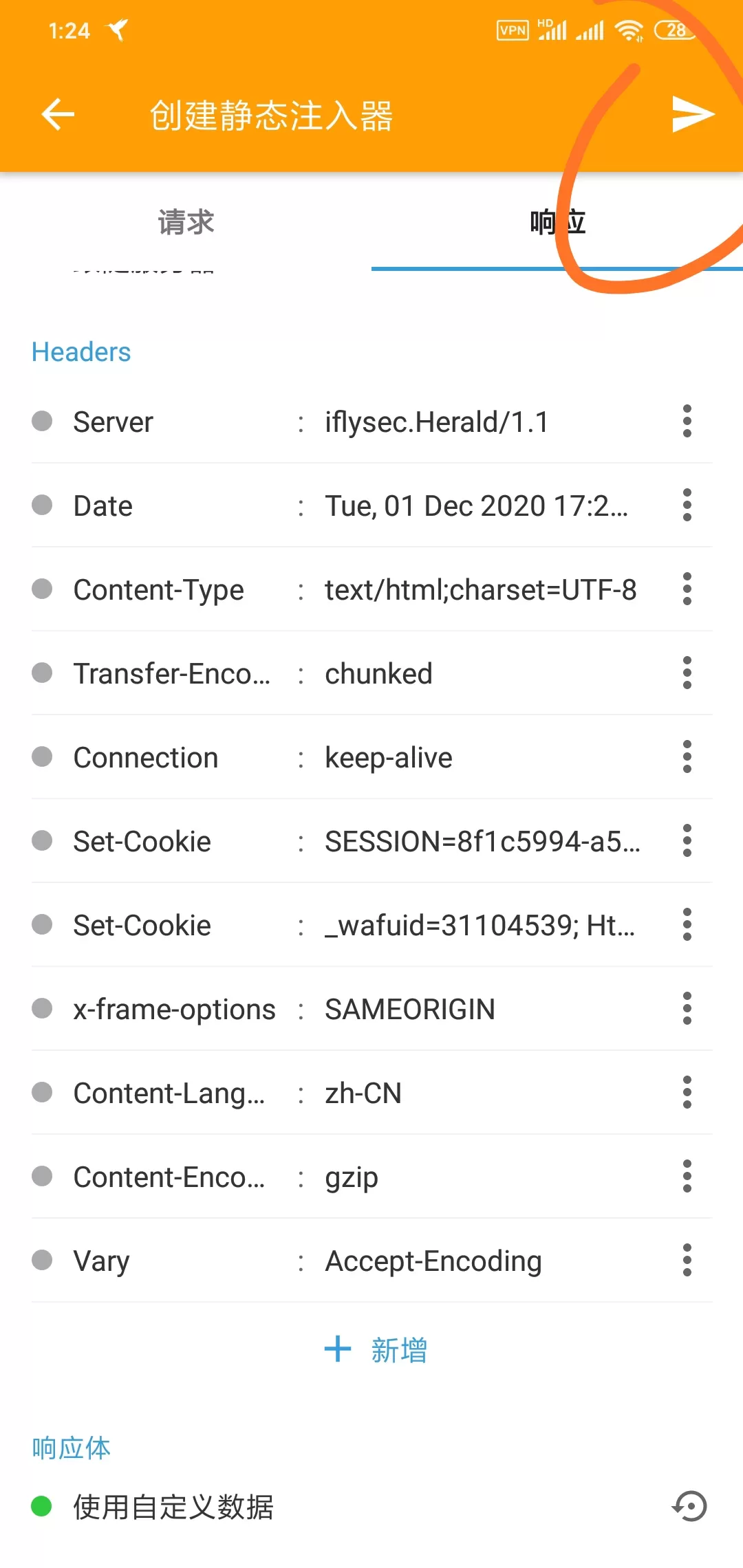743x1568 pixels.
Task: Open the Connection header's overflow menu
Action: tap(687, 756)
